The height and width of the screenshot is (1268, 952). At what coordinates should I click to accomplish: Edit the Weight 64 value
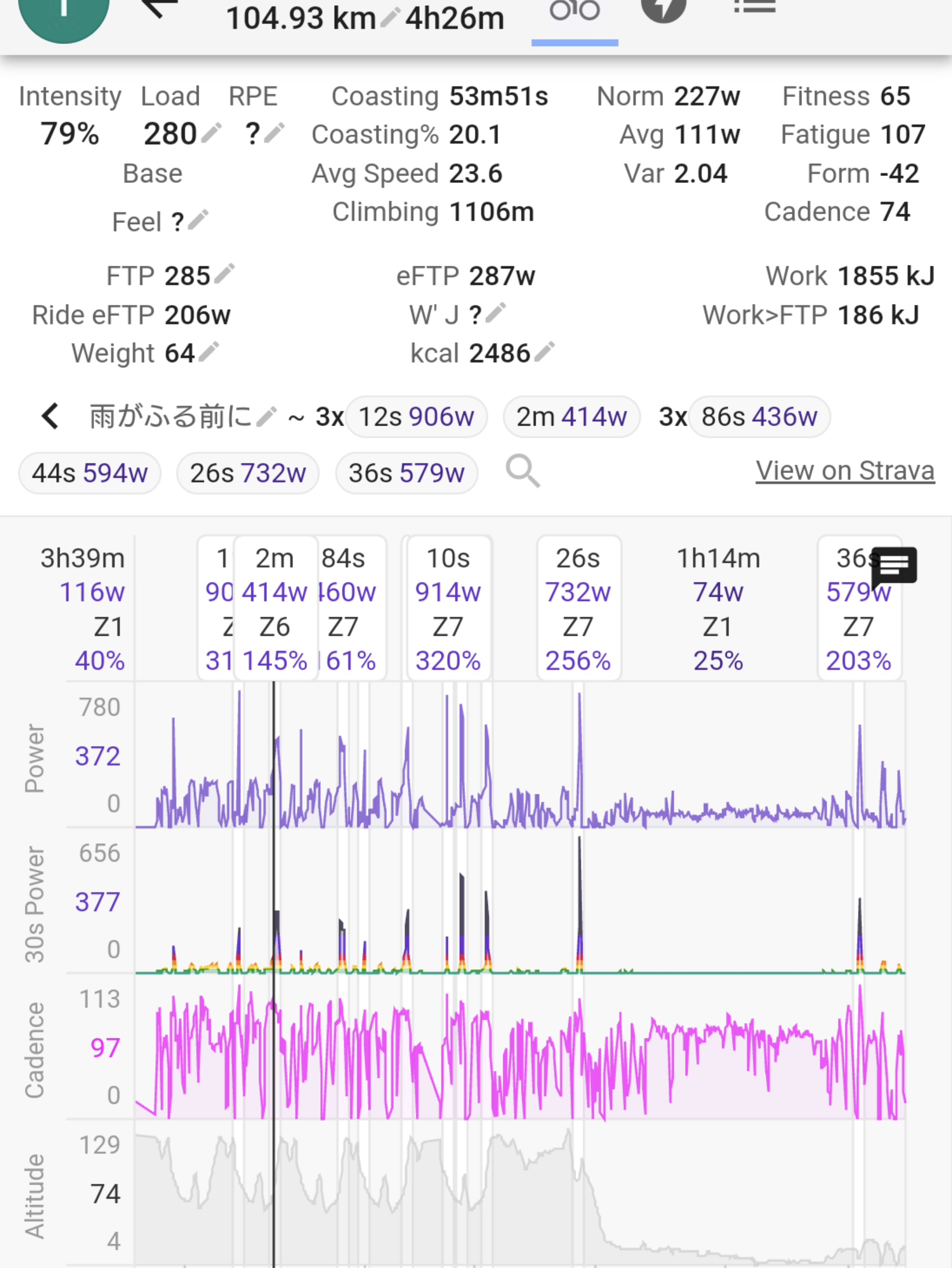pyautogui.click(x=208, y=352)
